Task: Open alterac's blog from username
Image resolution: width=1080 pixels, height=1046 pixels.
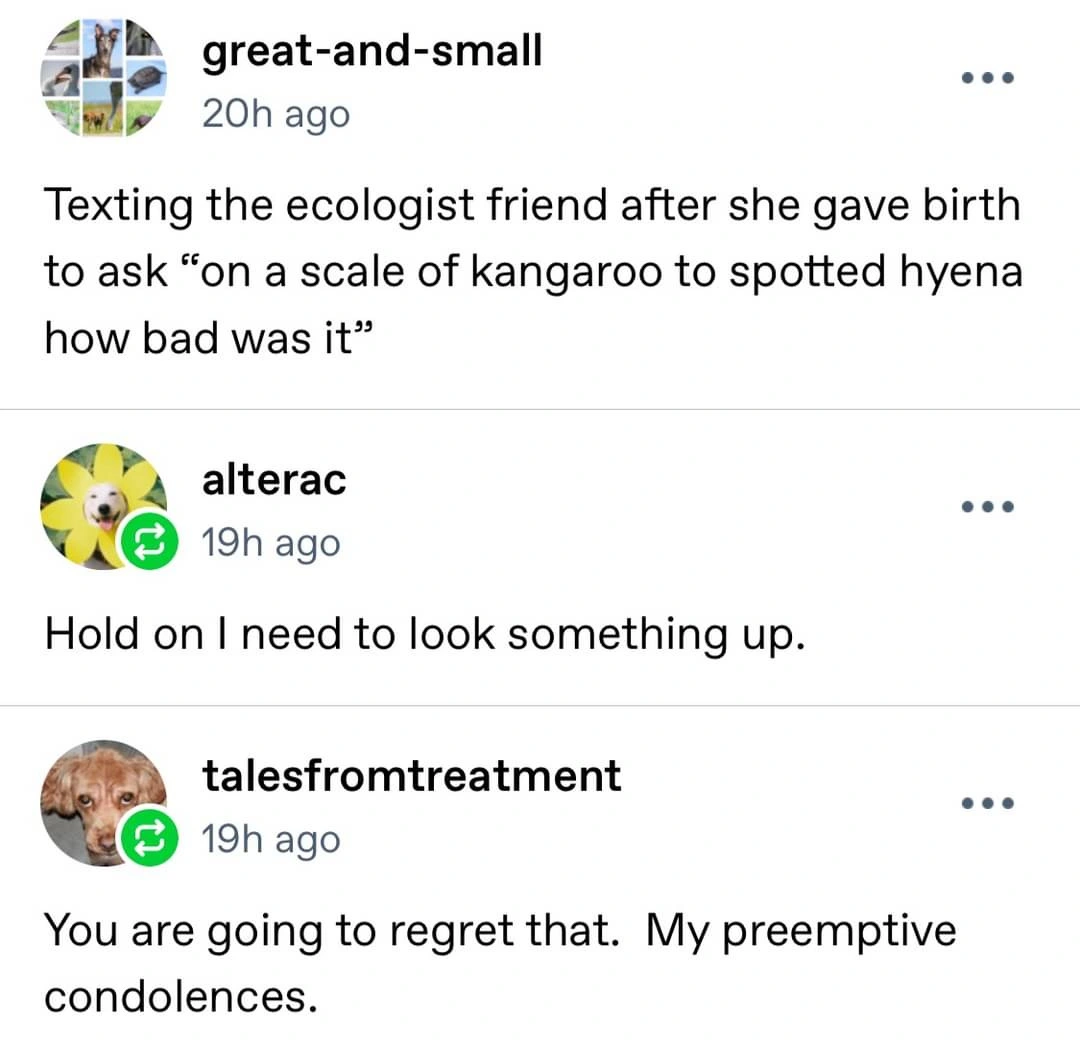Action: coord(274,480)
